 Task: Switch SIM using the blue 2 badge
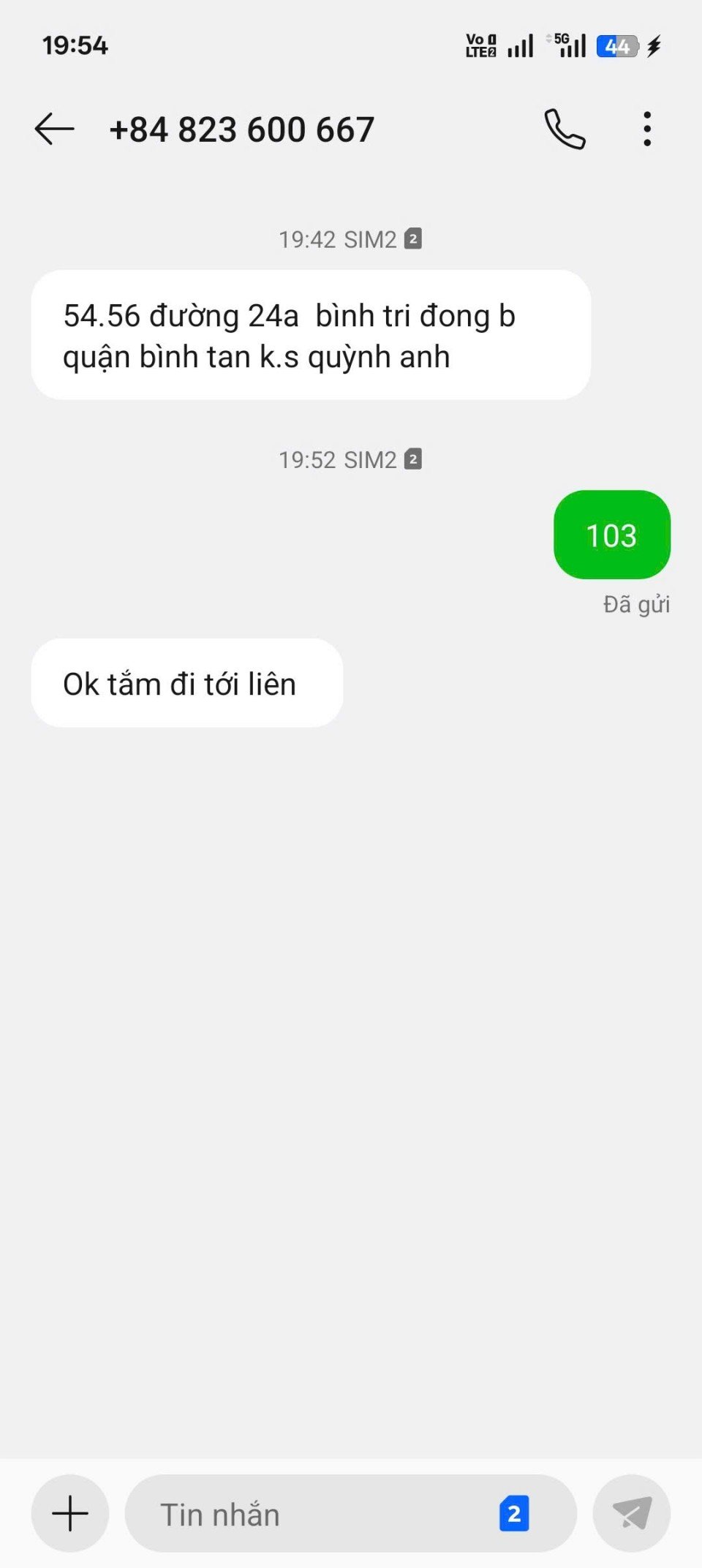514,1514
